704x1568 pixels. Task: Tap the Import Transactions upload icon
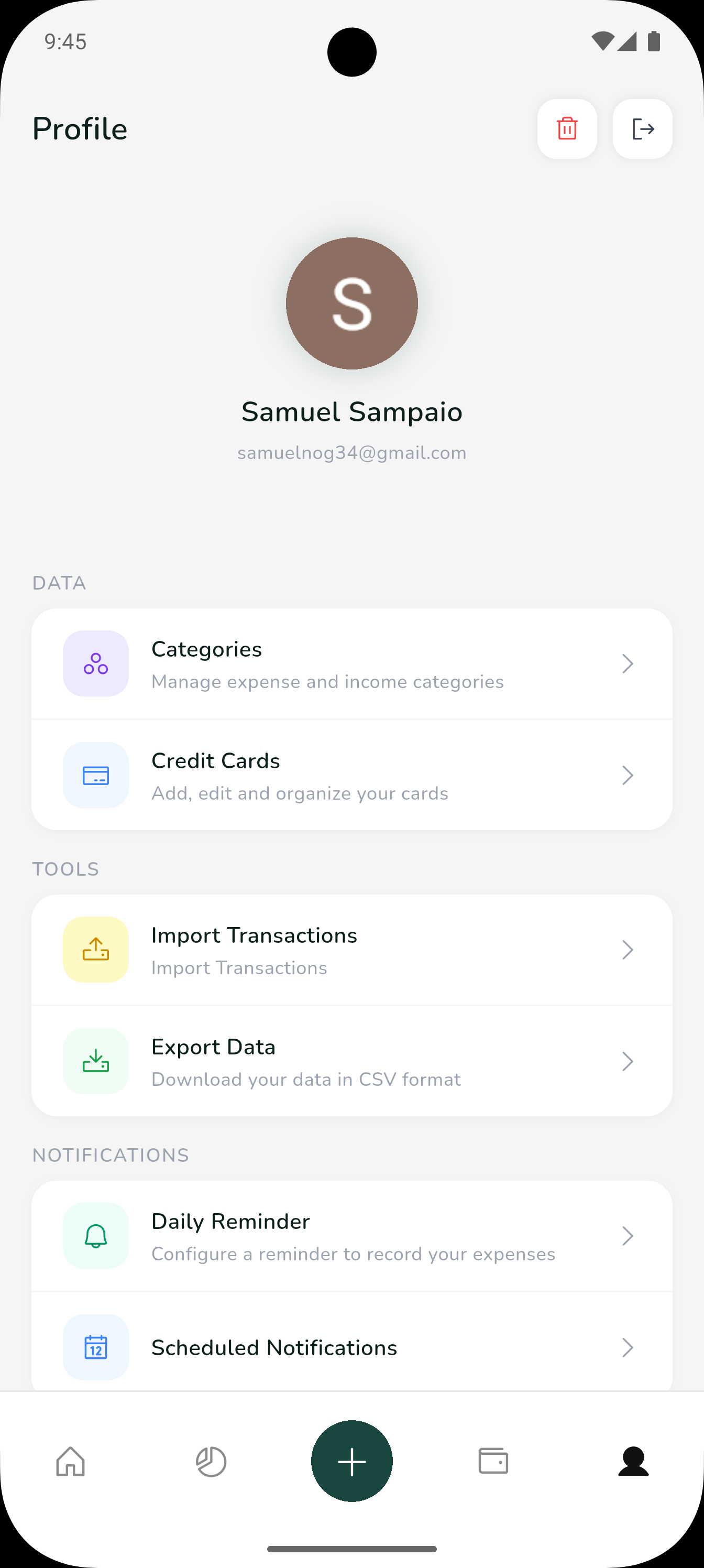coord(95,950)
